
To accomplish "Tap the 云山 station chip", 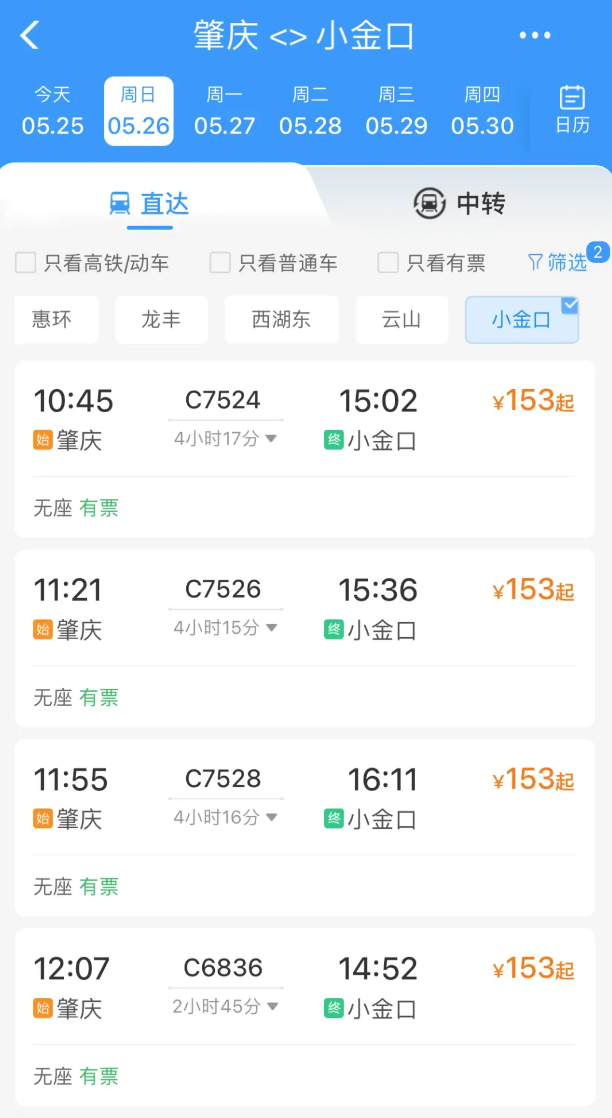I will click(402, 319).
